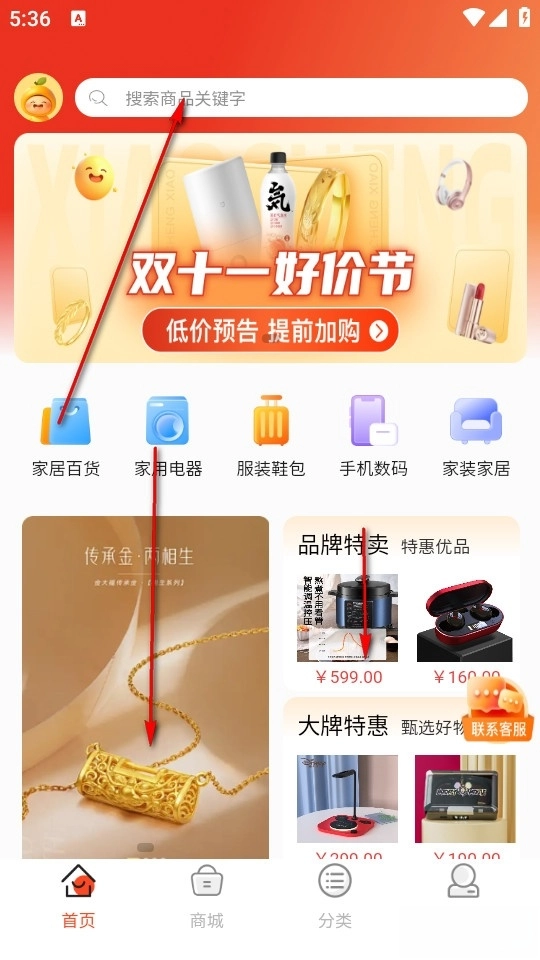Tap the search box for product keywords
The width and height of the screenshot is (540, 960).
(x=301, y=97)
